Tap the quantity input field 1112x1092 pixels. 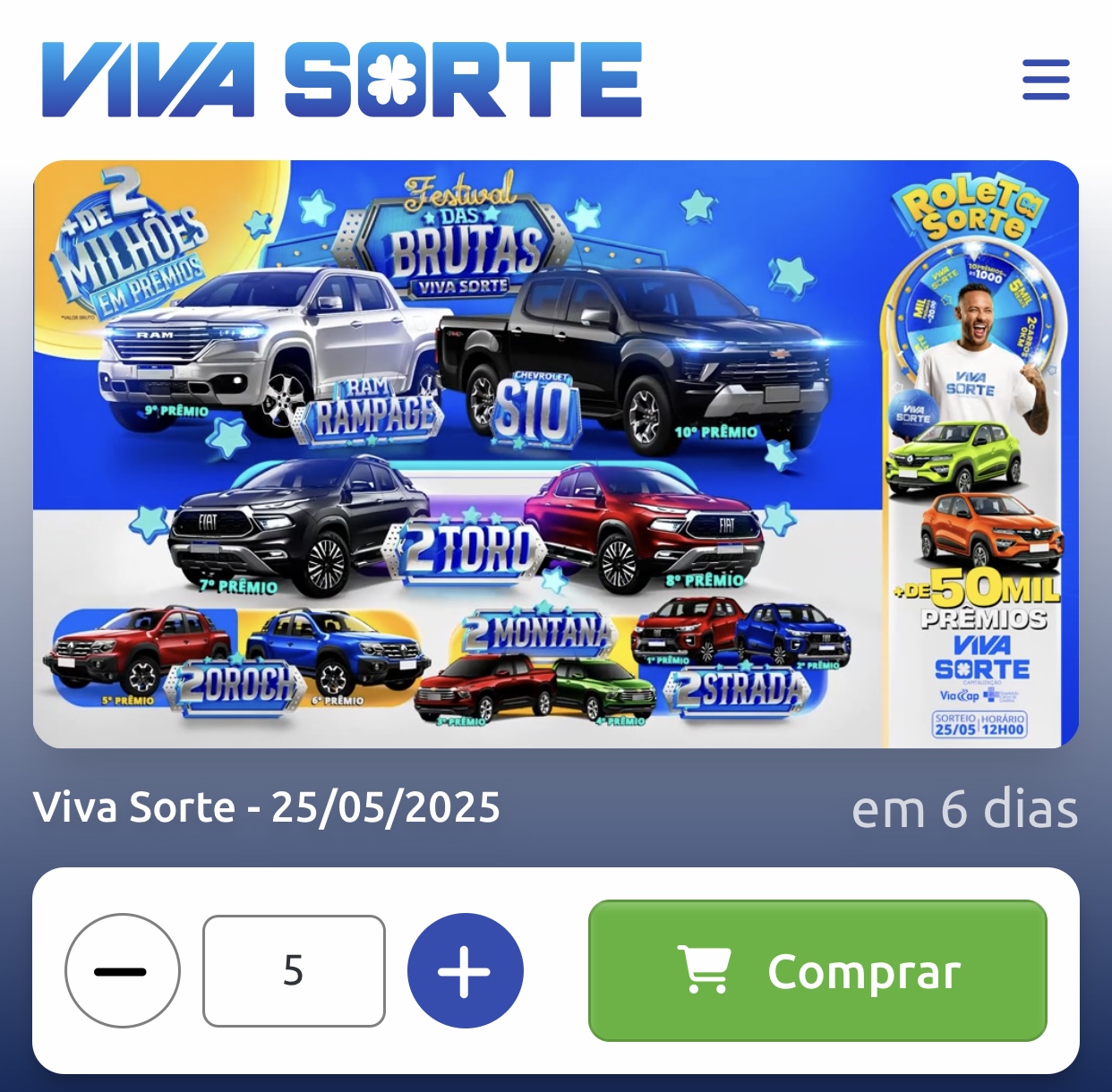(294, 971)
